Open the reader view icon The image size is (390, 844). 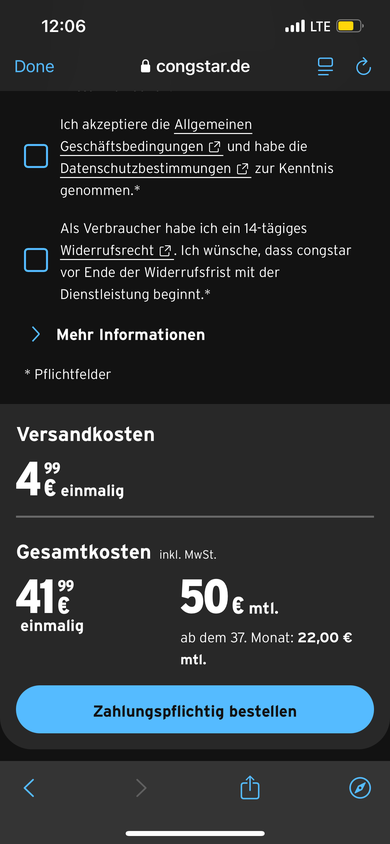(325, 67)
